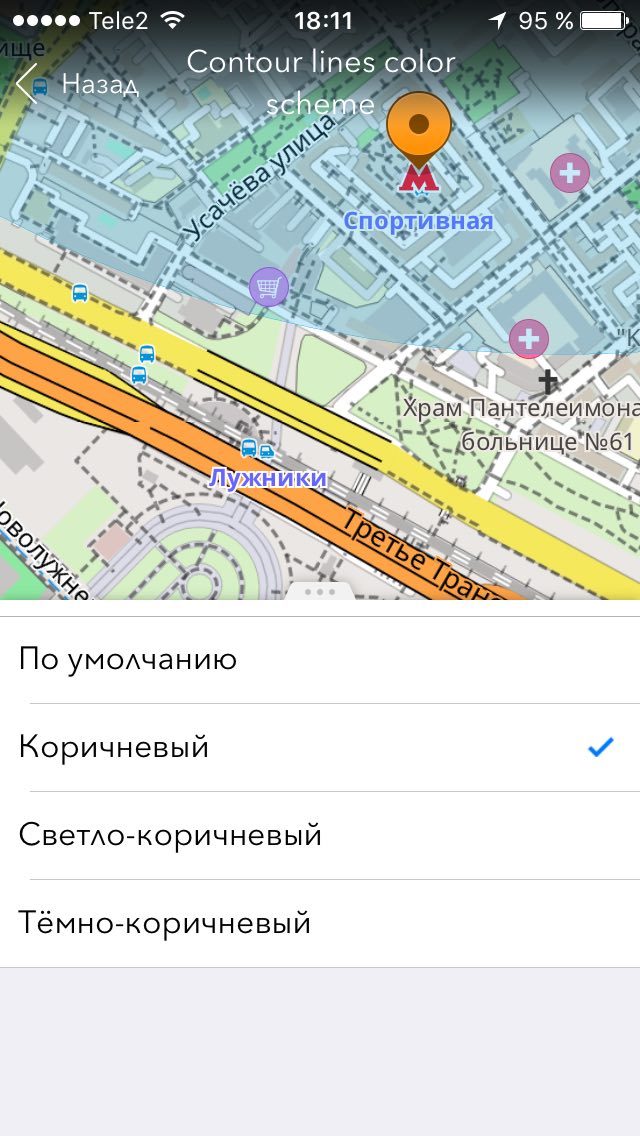Select the По умолчанию color scheme
Image resolution: width=640 pixels, height=1136 pixels.
[320, 660]
